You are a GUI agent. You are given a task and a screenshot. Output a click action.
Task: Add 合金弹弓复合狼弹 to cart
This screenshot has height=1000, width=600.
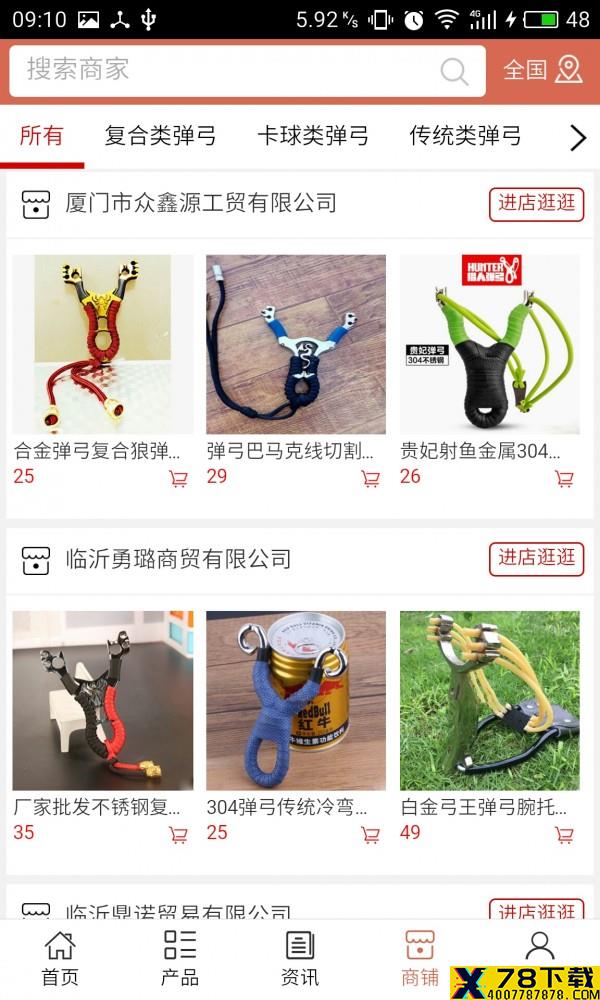tap(179, 478)
